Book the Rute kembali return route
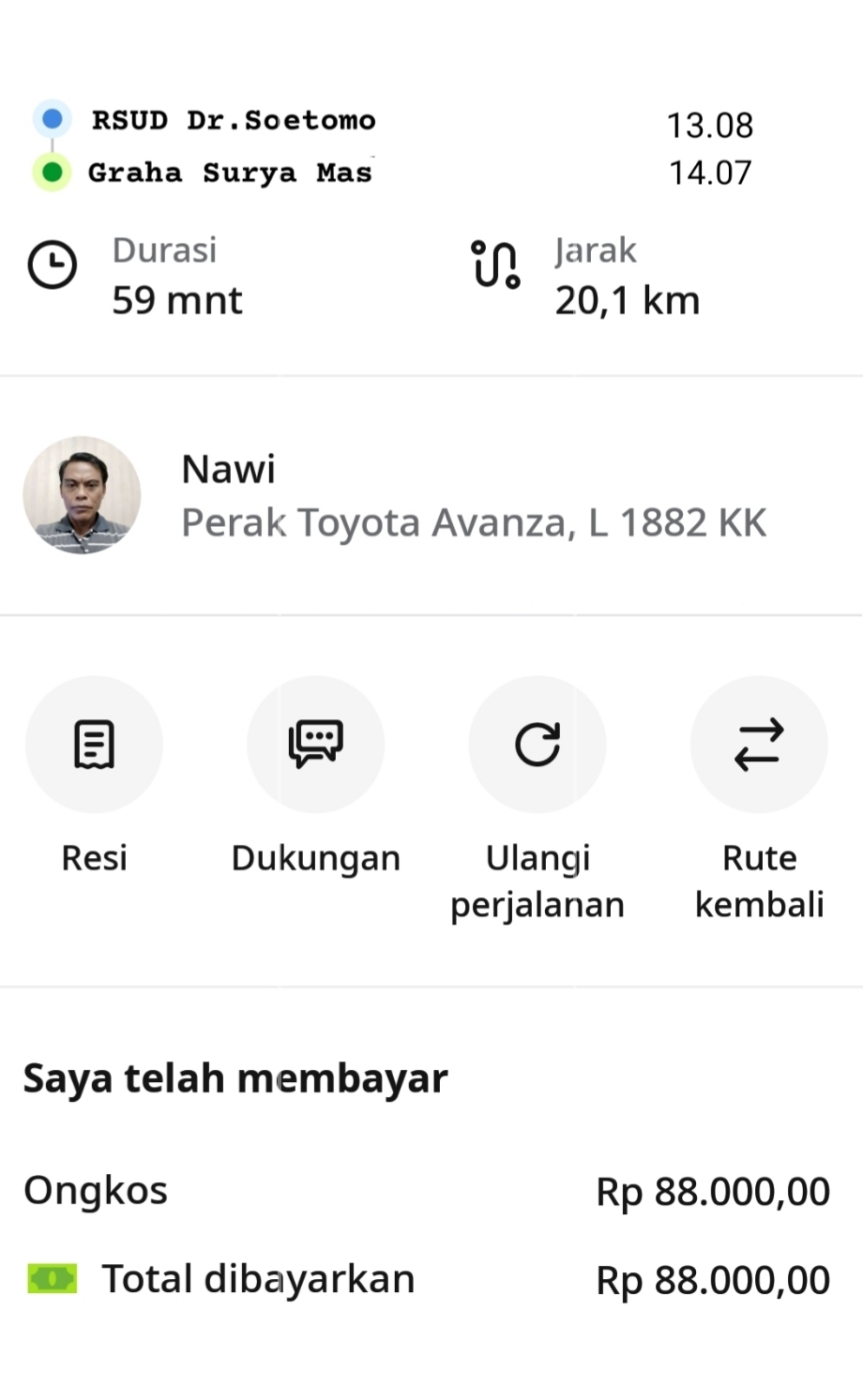The image size is (863, 1400). [x=759, y=745]
